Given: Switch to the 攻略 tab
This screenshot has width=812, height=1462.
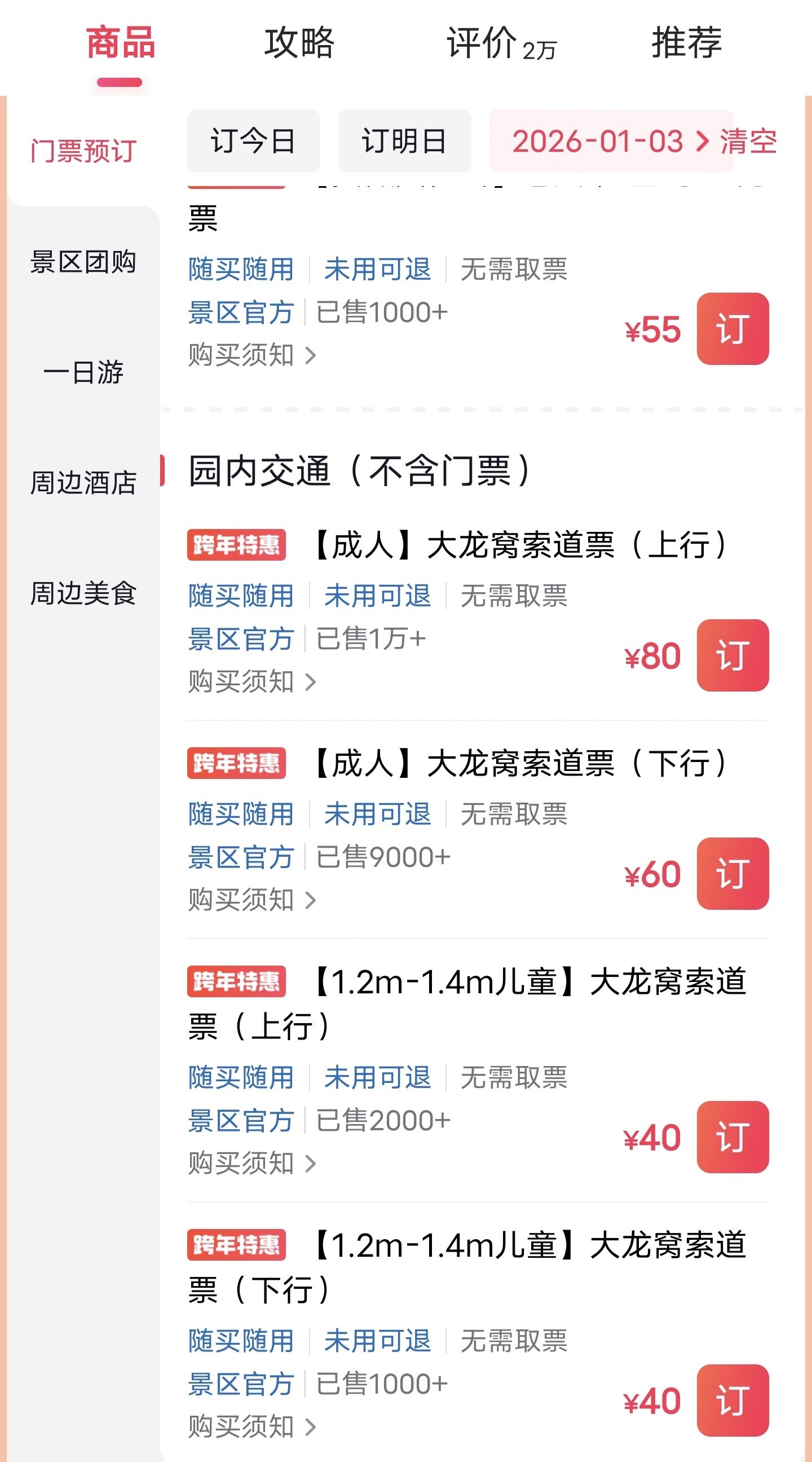Looking at the screenshot, I should [299, 42].
